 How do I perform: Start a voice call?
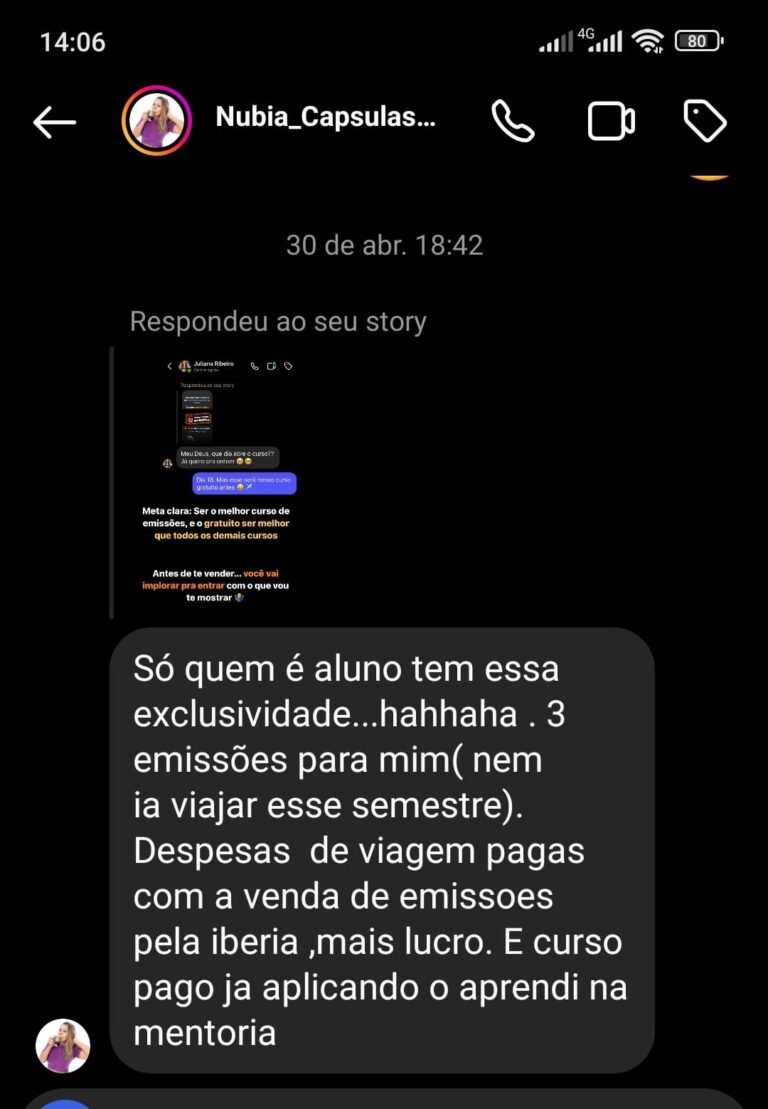point(513,121)
